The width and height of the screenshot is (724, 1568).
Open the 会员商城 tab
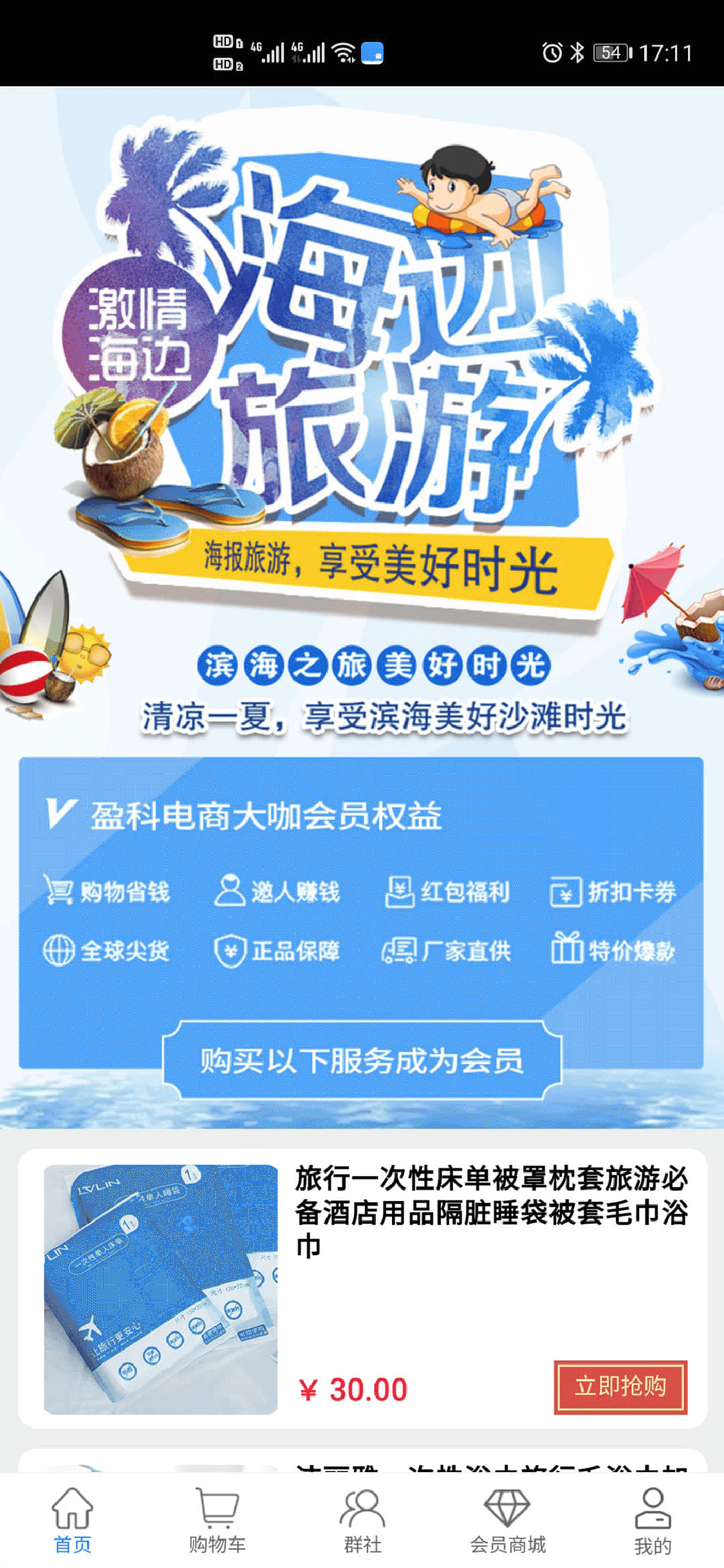[507, 1520]
